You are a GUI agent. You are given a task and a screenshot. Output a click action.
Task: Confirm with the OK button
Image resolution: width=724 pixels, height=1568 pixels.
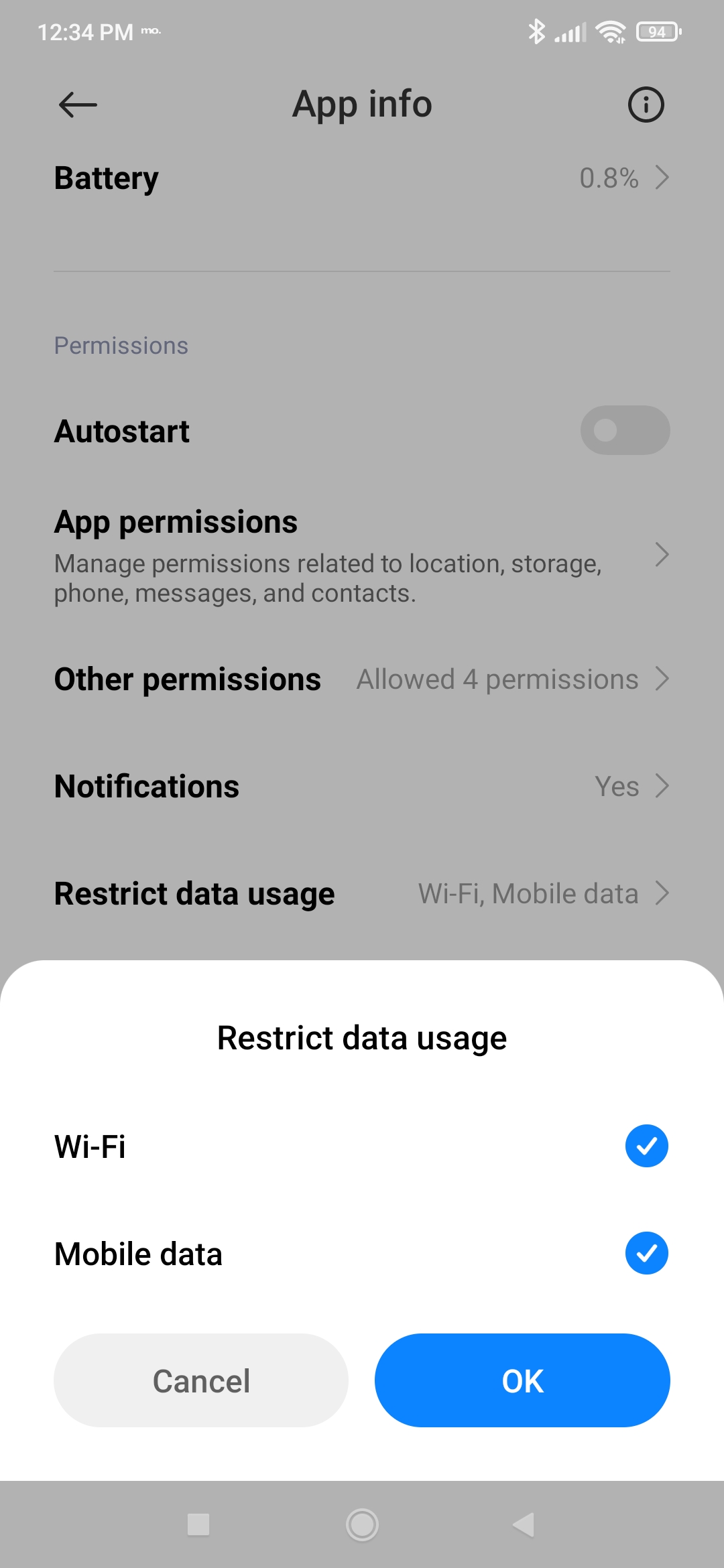tap(522, 1380)
